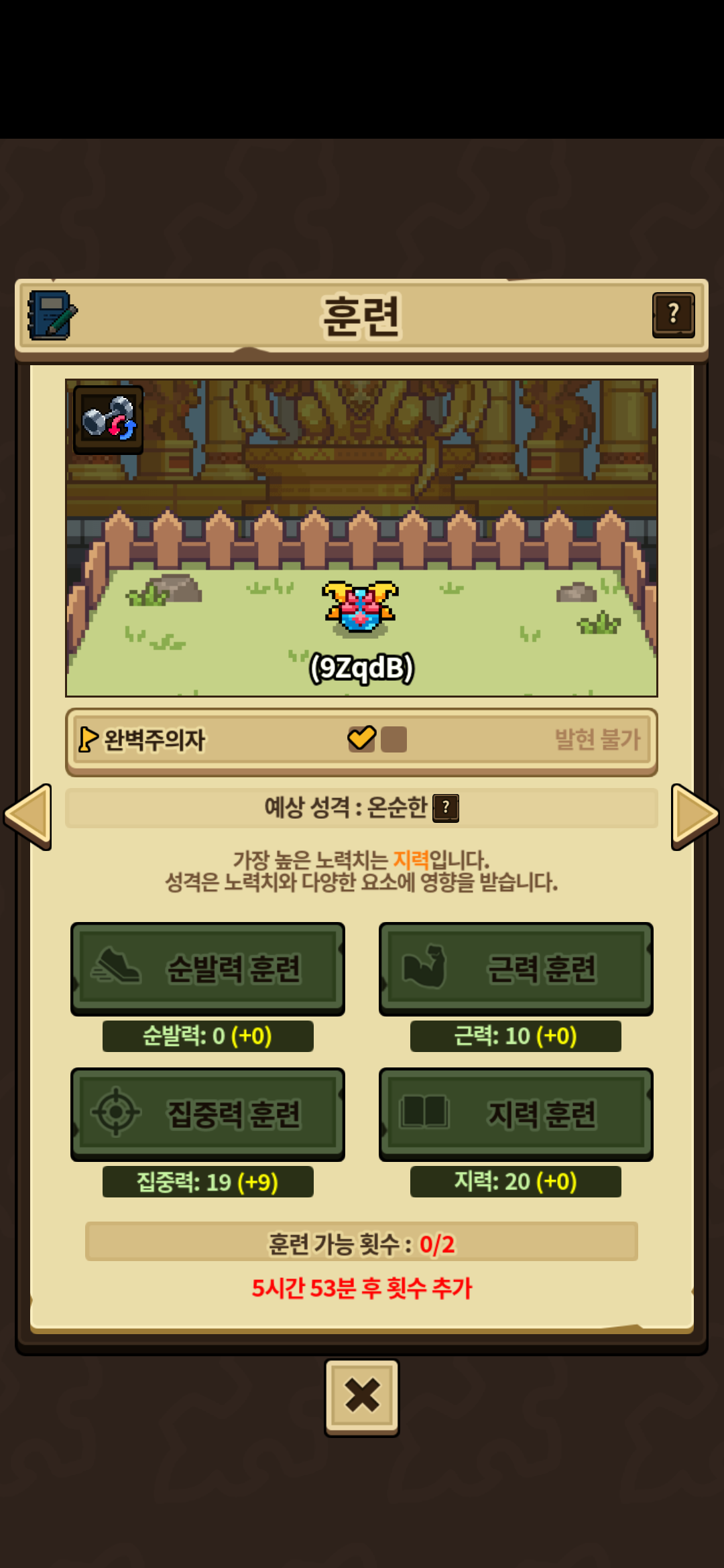
Task: Start 지력 훈련
Action: [x=516, y=1114]
